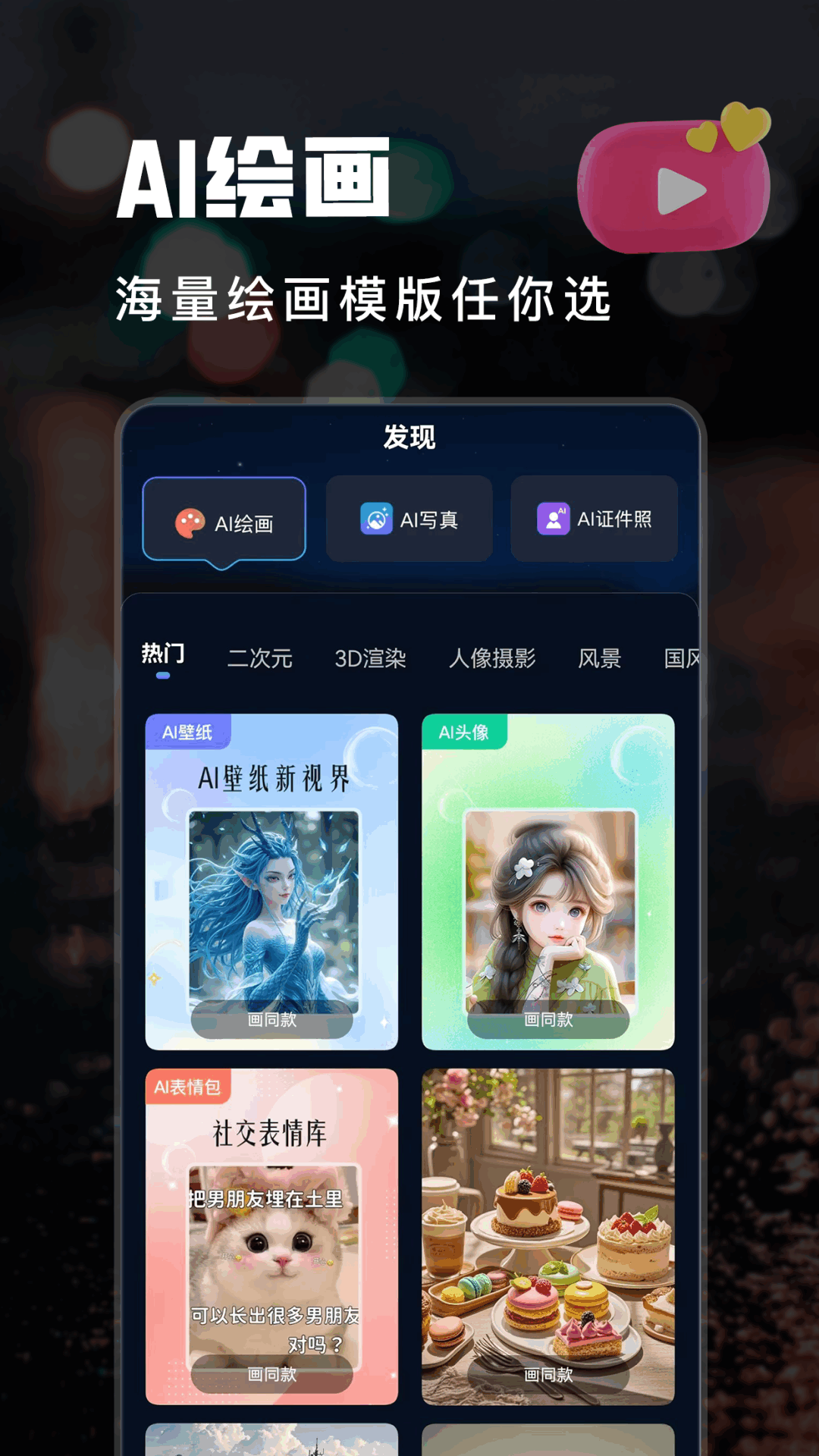
Task: Click the AI头像 badge on avatar card
Action: pos(464,730)
